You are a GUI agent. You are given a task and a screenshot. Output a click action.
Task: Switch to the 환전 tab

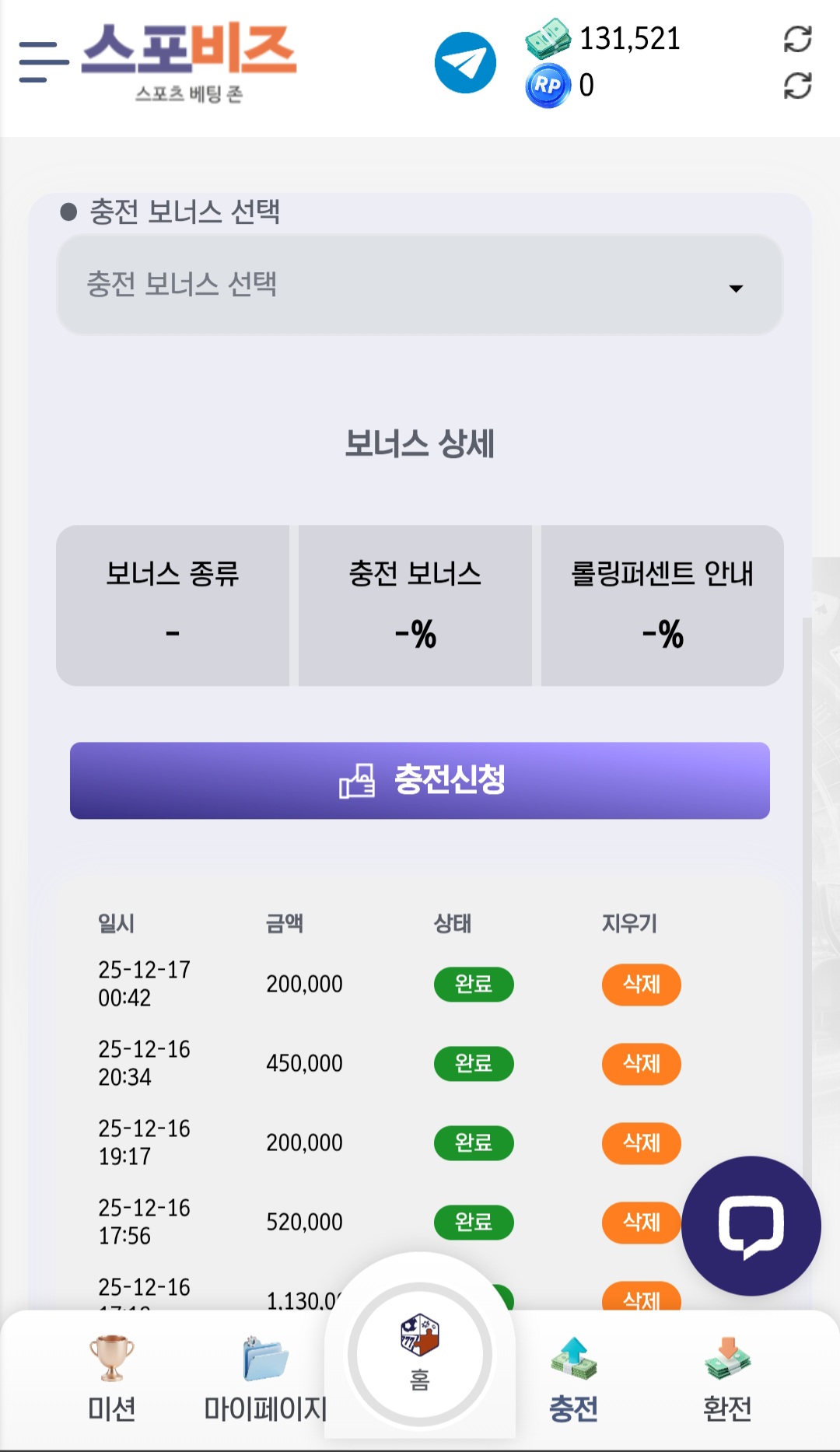[726, 1377]
